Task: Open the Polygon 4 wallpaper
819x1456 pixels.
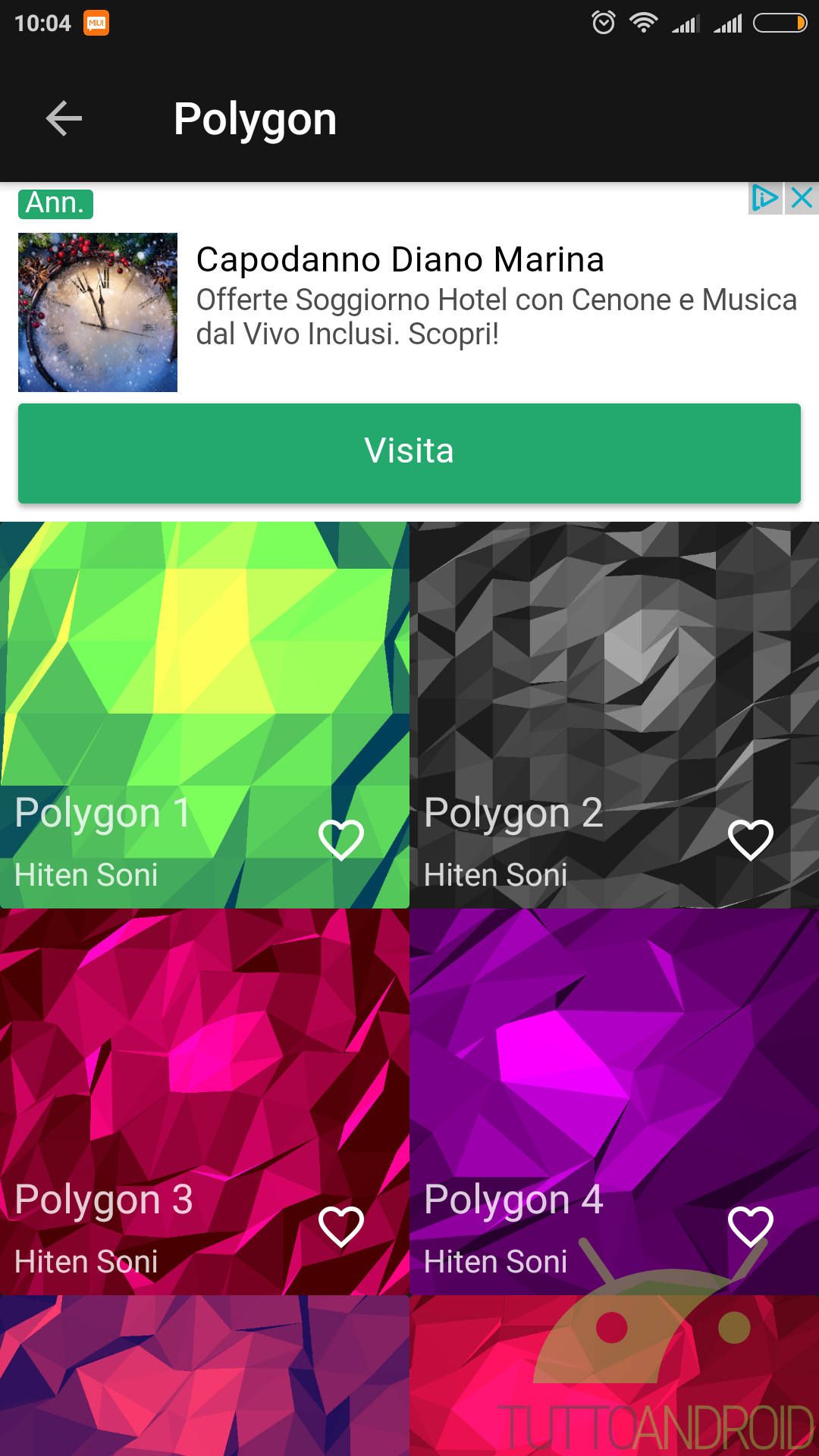Action: (614, 1101)
